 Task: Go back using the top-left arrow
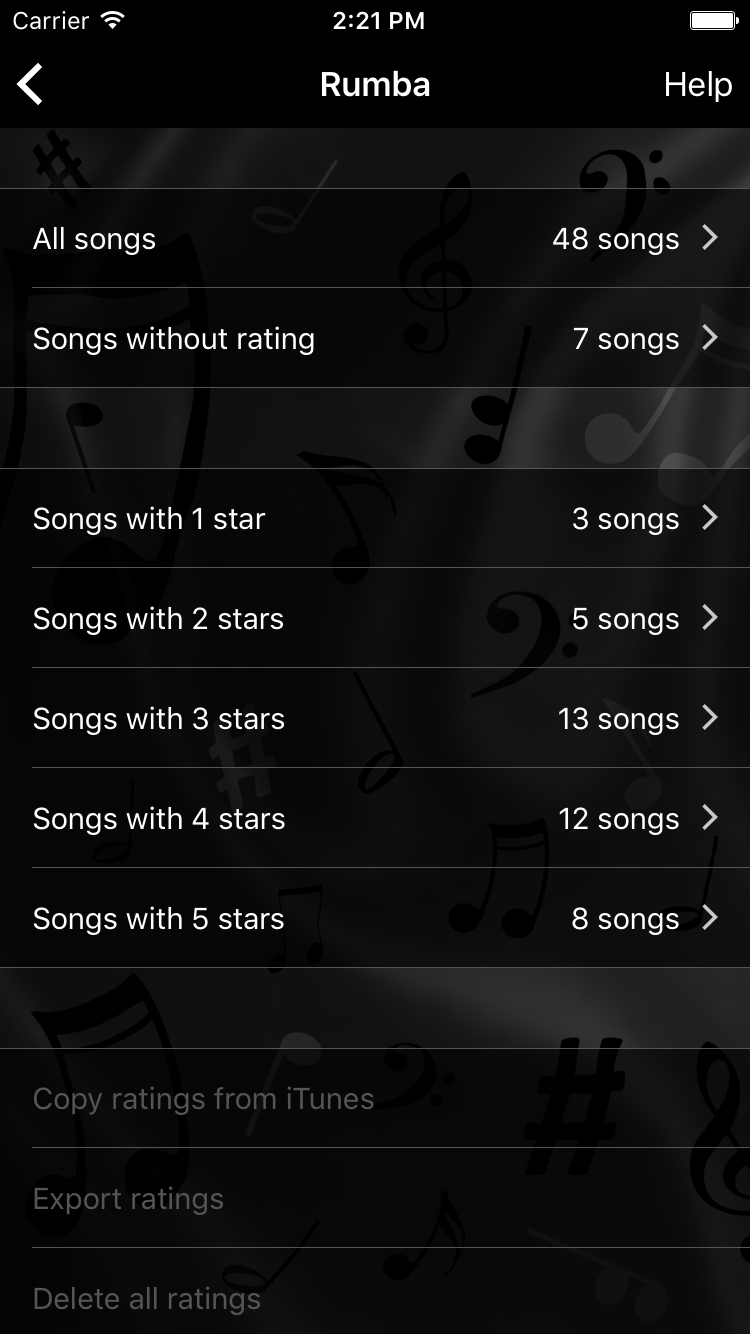30,84
